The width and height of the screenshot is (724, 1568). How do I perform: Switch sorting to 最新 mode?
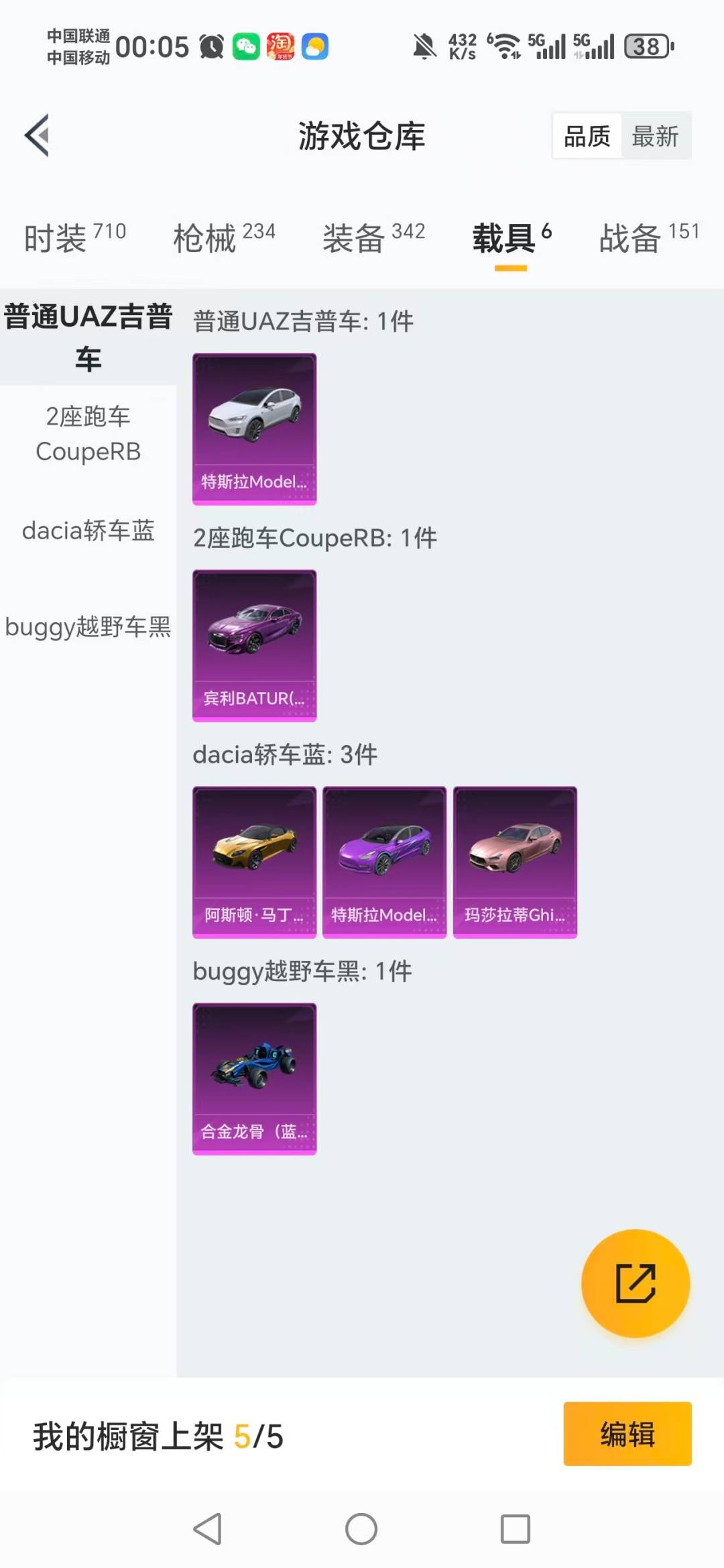(656, 135)
